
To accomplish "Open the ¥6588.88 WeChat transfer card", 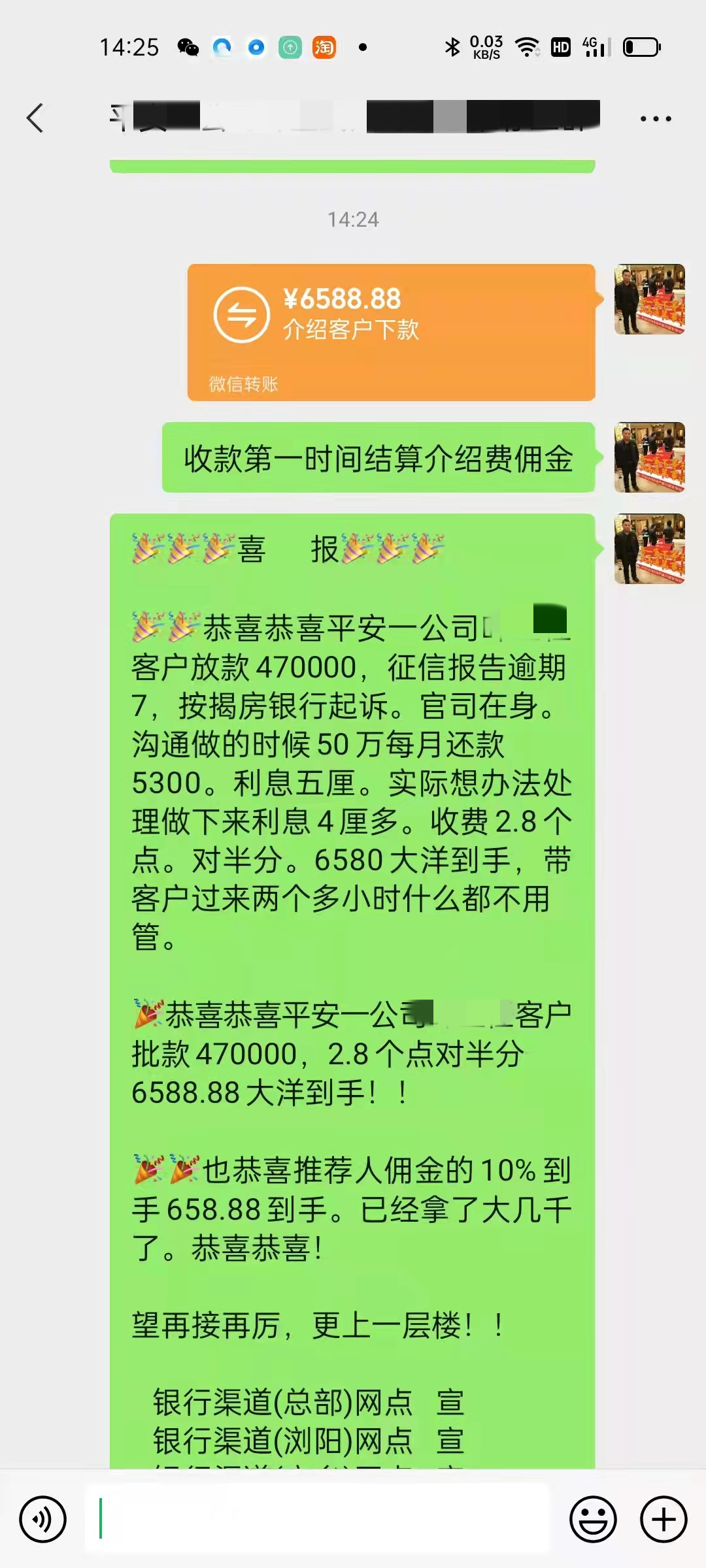I will pyautogui.click(x=391, y=331).
